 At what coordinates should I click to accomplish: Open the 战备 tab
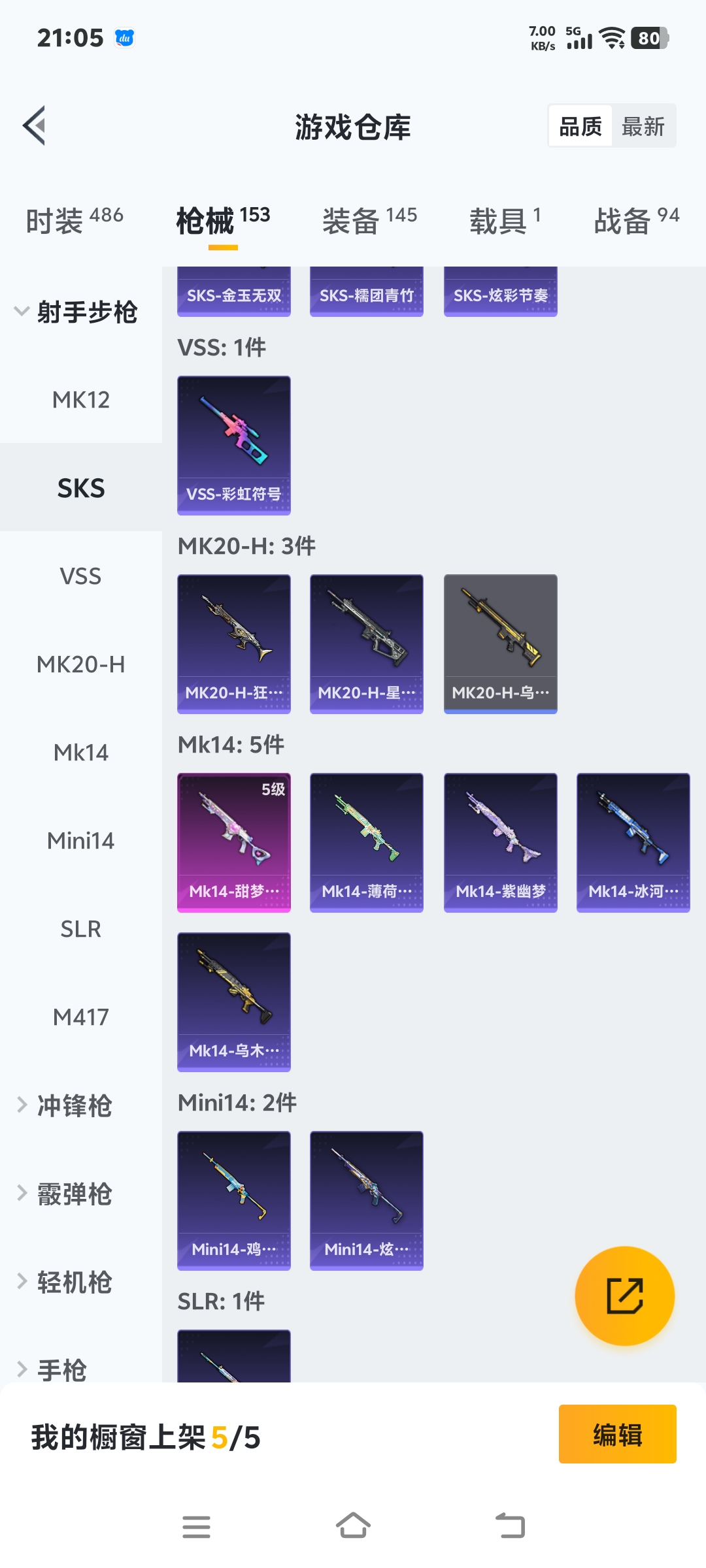point(635,221)
